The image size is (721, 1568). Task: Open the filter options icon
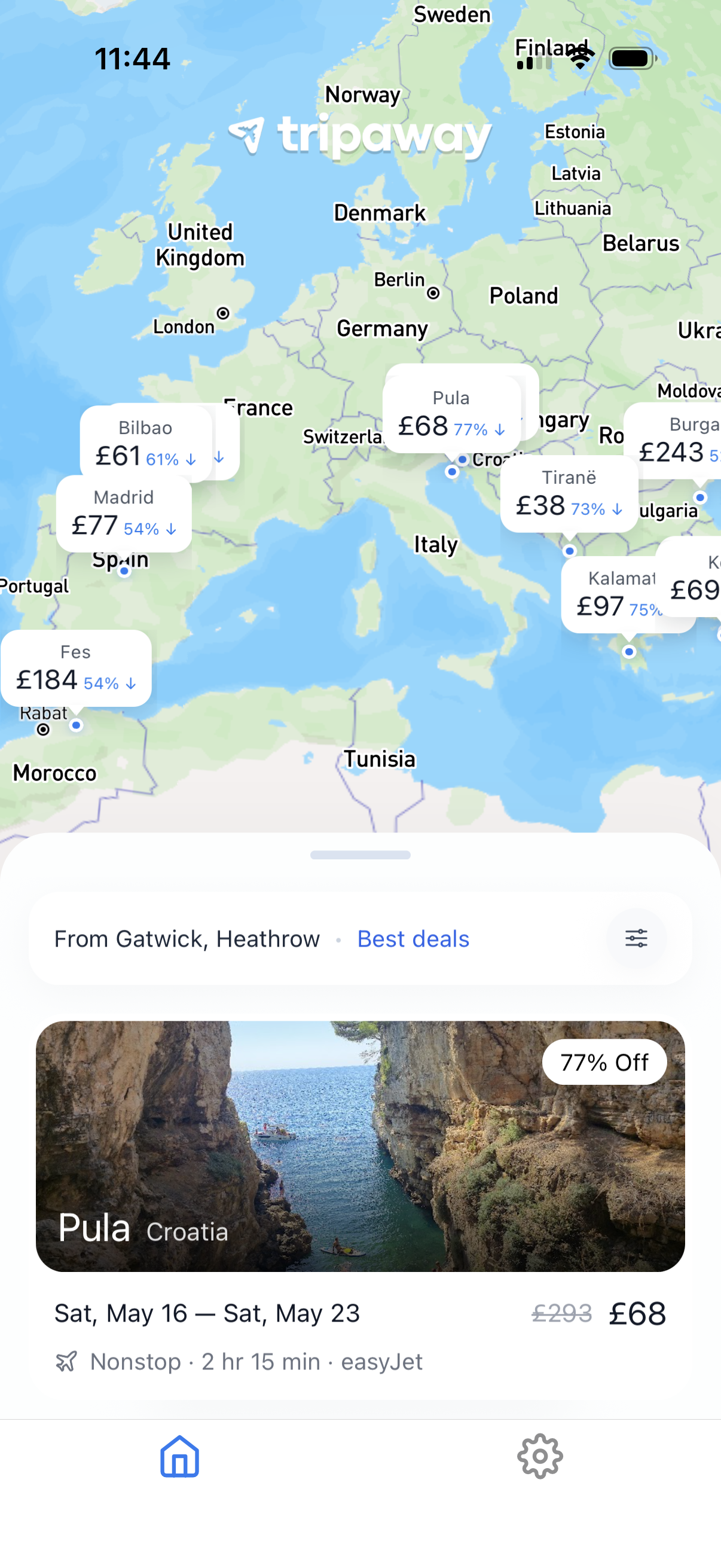[636, 938]
